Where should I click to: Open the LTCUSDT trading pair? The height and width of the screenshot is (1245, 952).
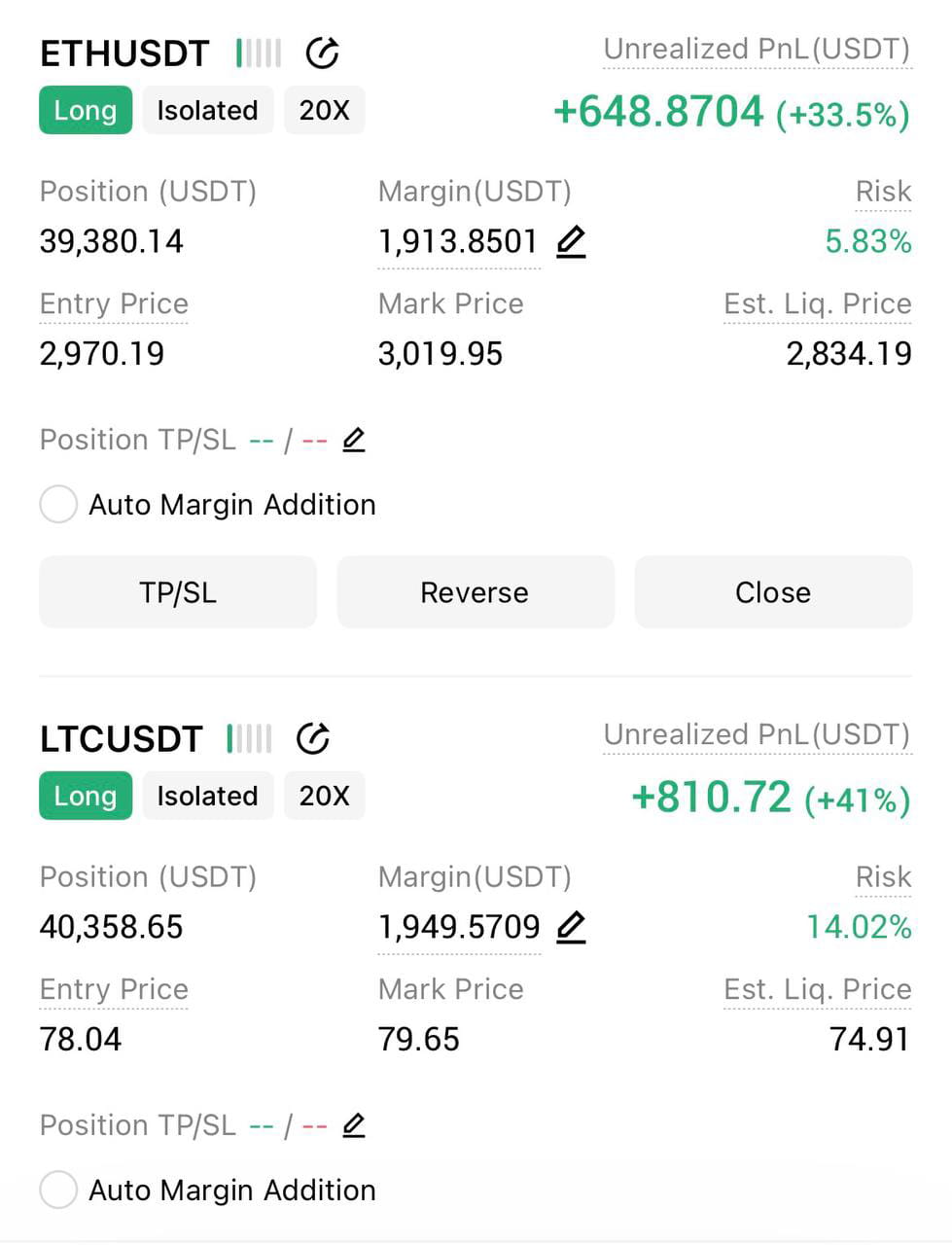[121, 739]
